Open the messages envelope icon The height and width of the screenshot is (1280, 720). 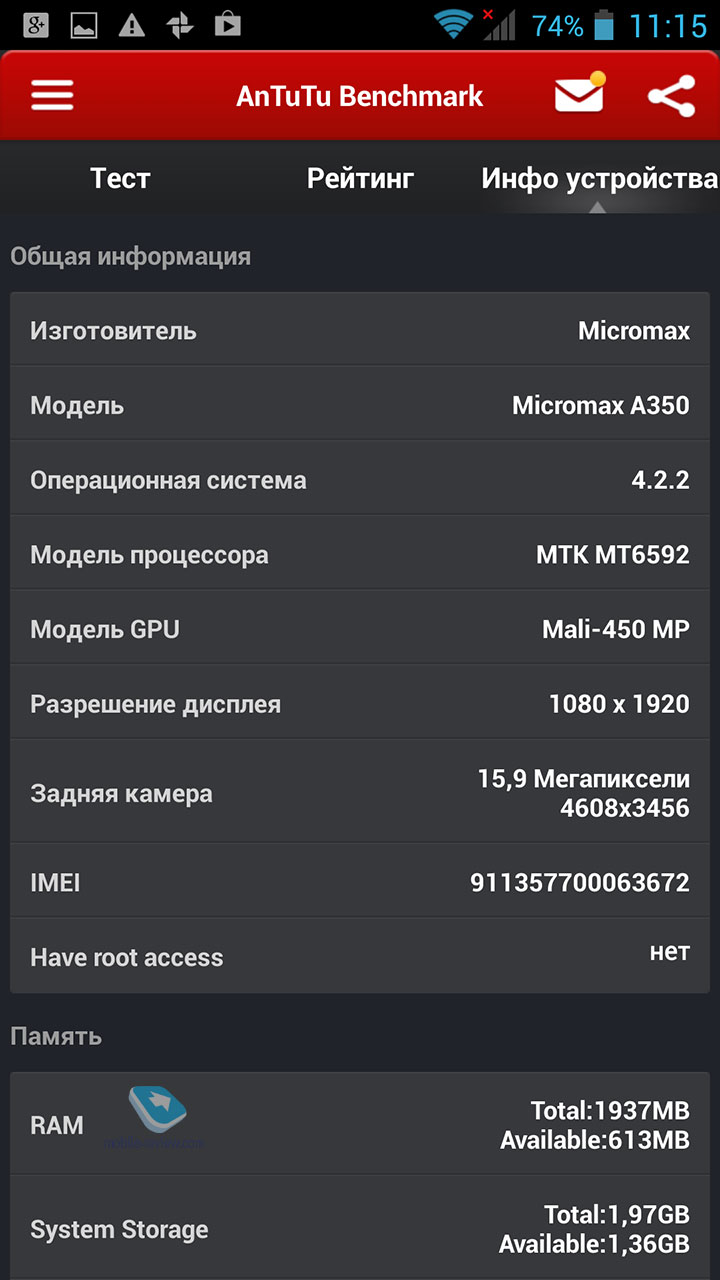[x=580, y=94]
